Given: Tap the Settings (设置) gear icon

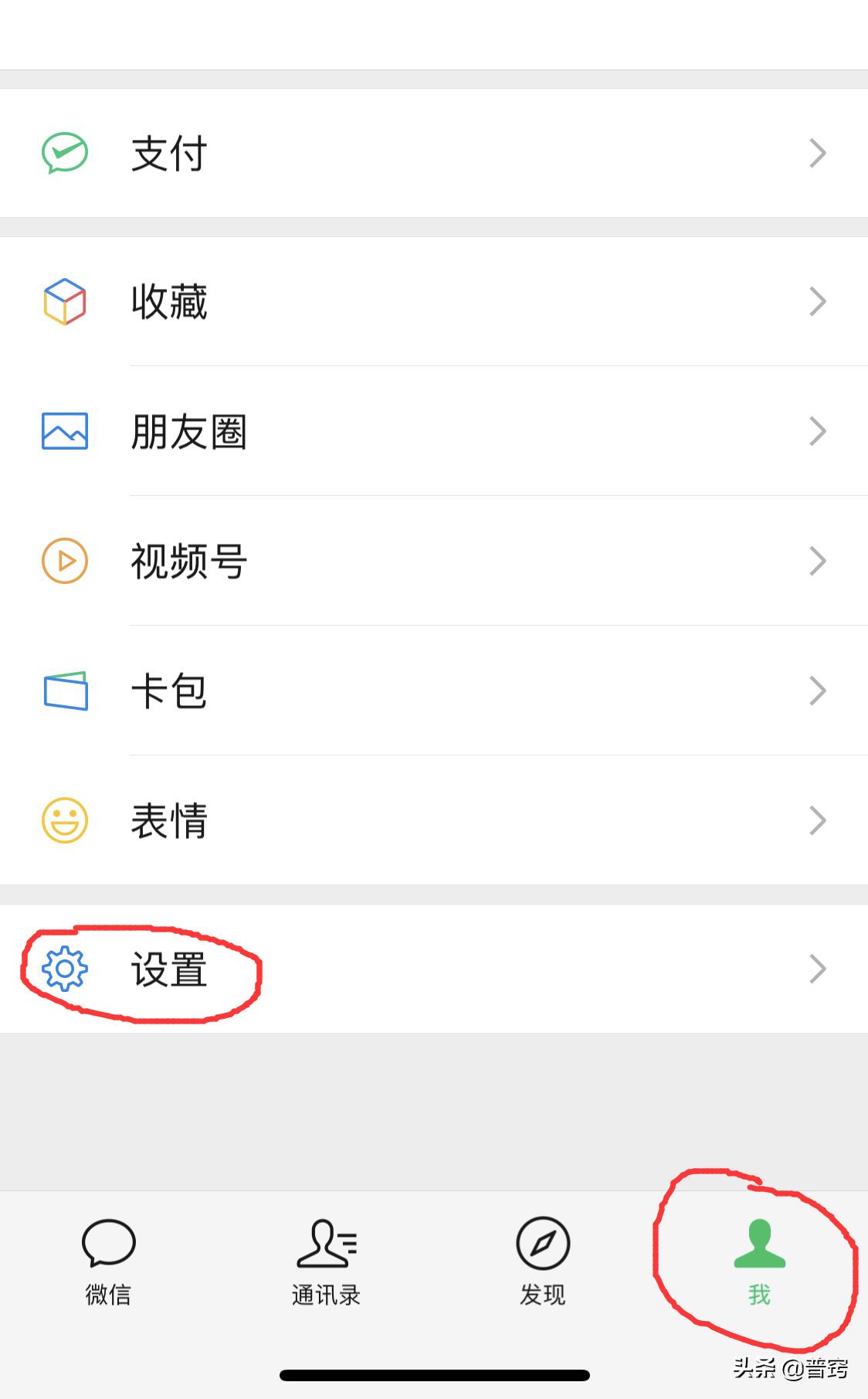Looking at the screenshot, I should [x=65, y=969].
